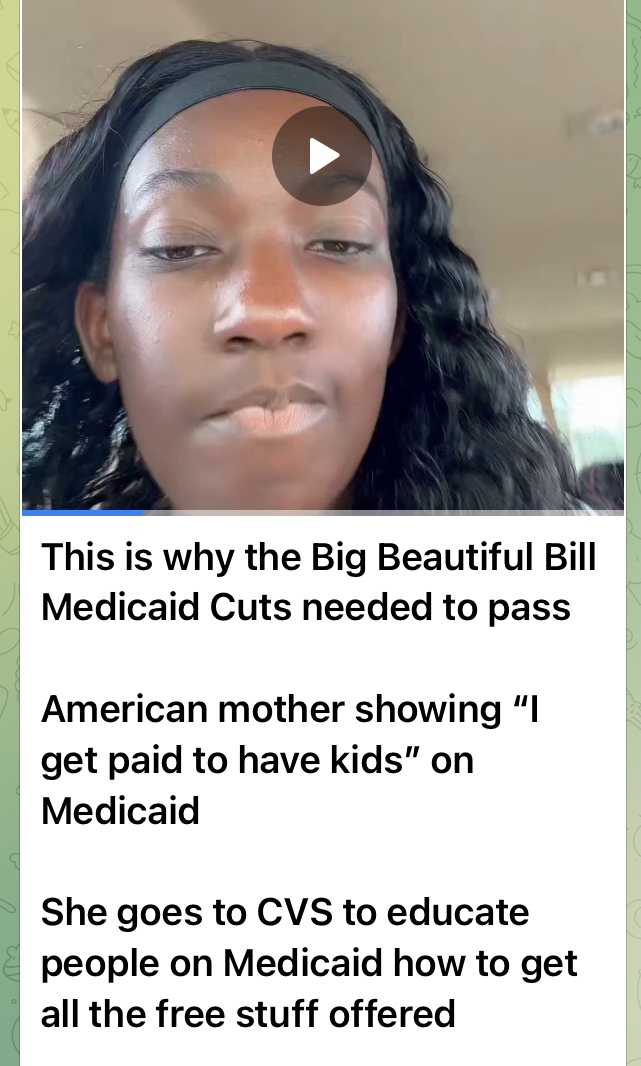Play the video in the post

click(321, 156)
